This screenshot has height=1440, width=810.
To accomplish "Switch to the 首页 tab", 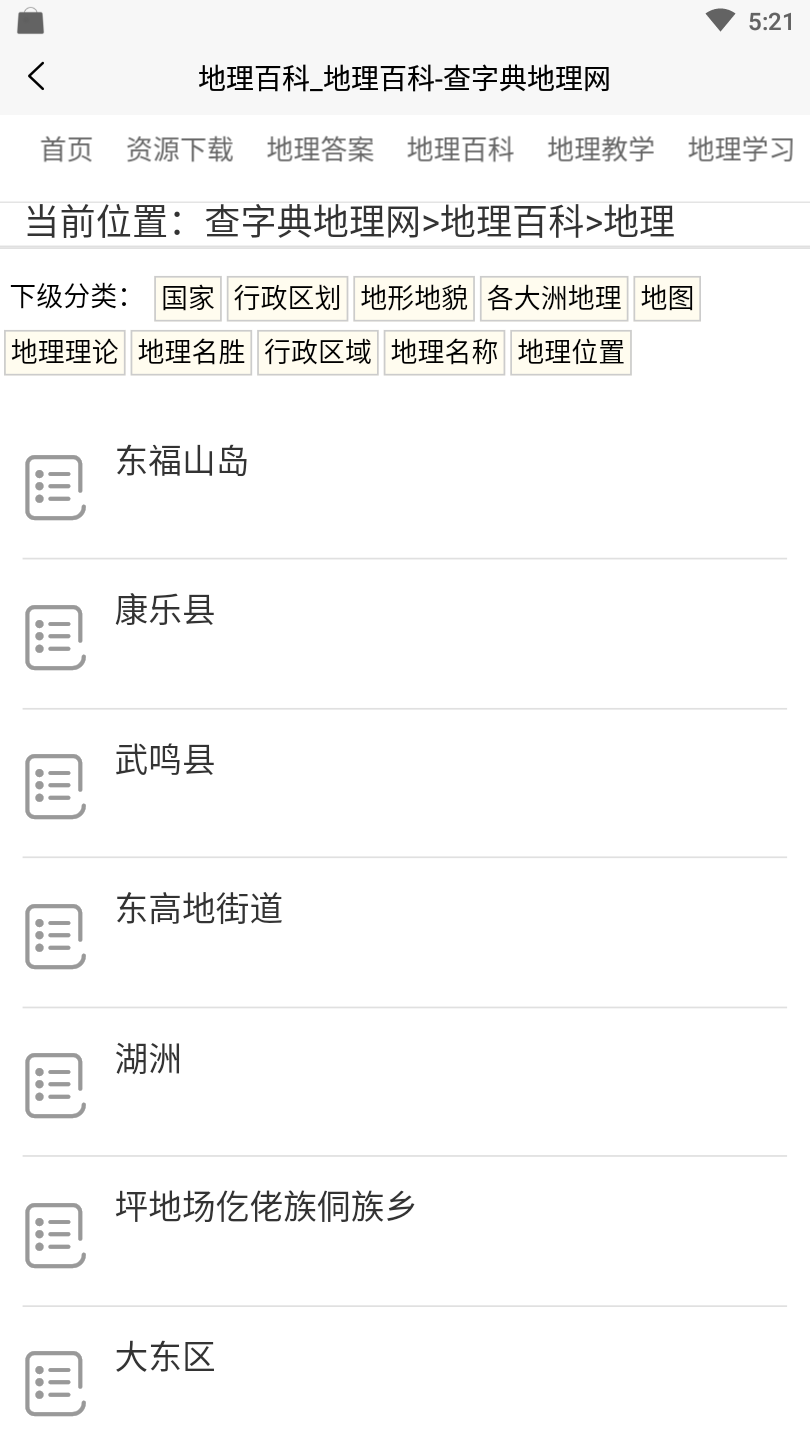I will point(66,150).
